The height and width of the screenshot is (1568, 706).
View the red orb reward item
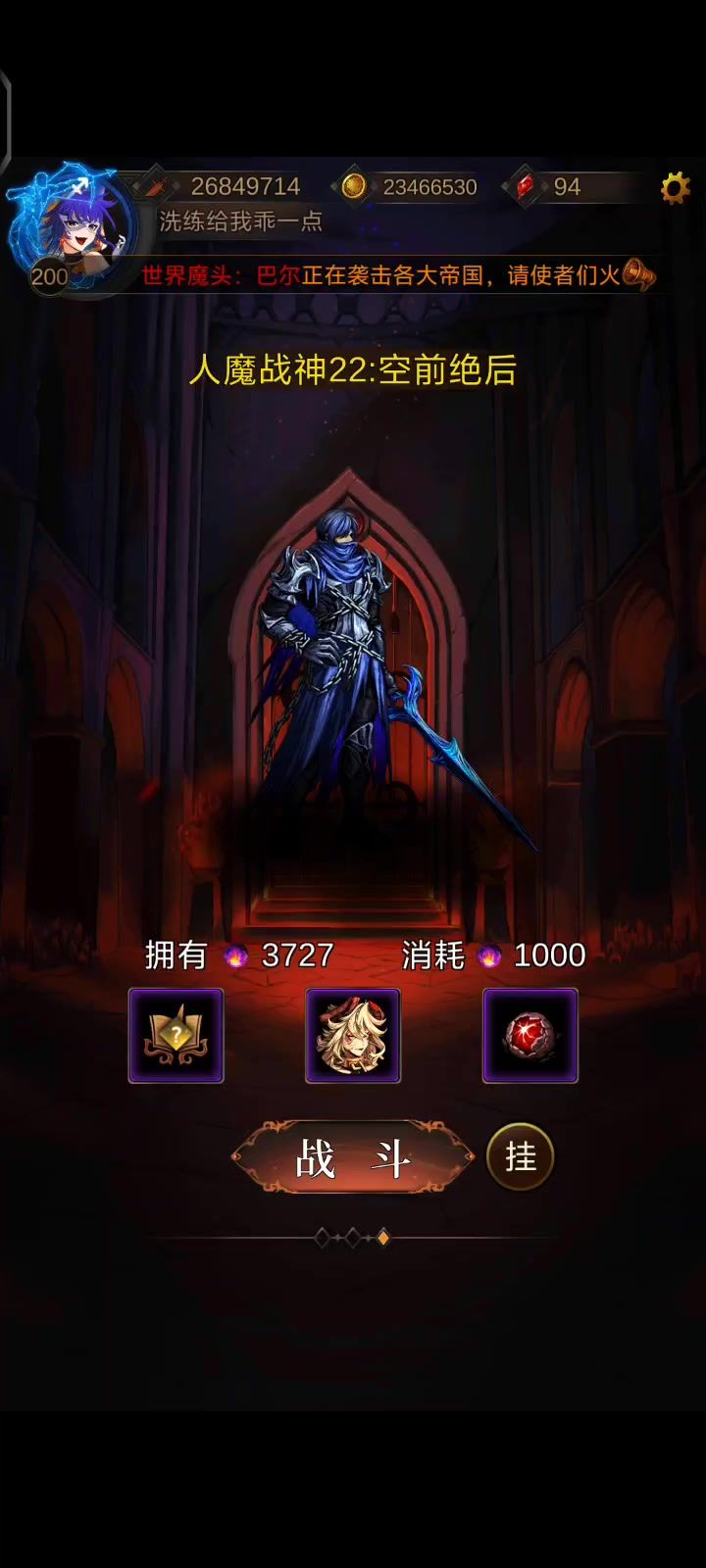529,1036
